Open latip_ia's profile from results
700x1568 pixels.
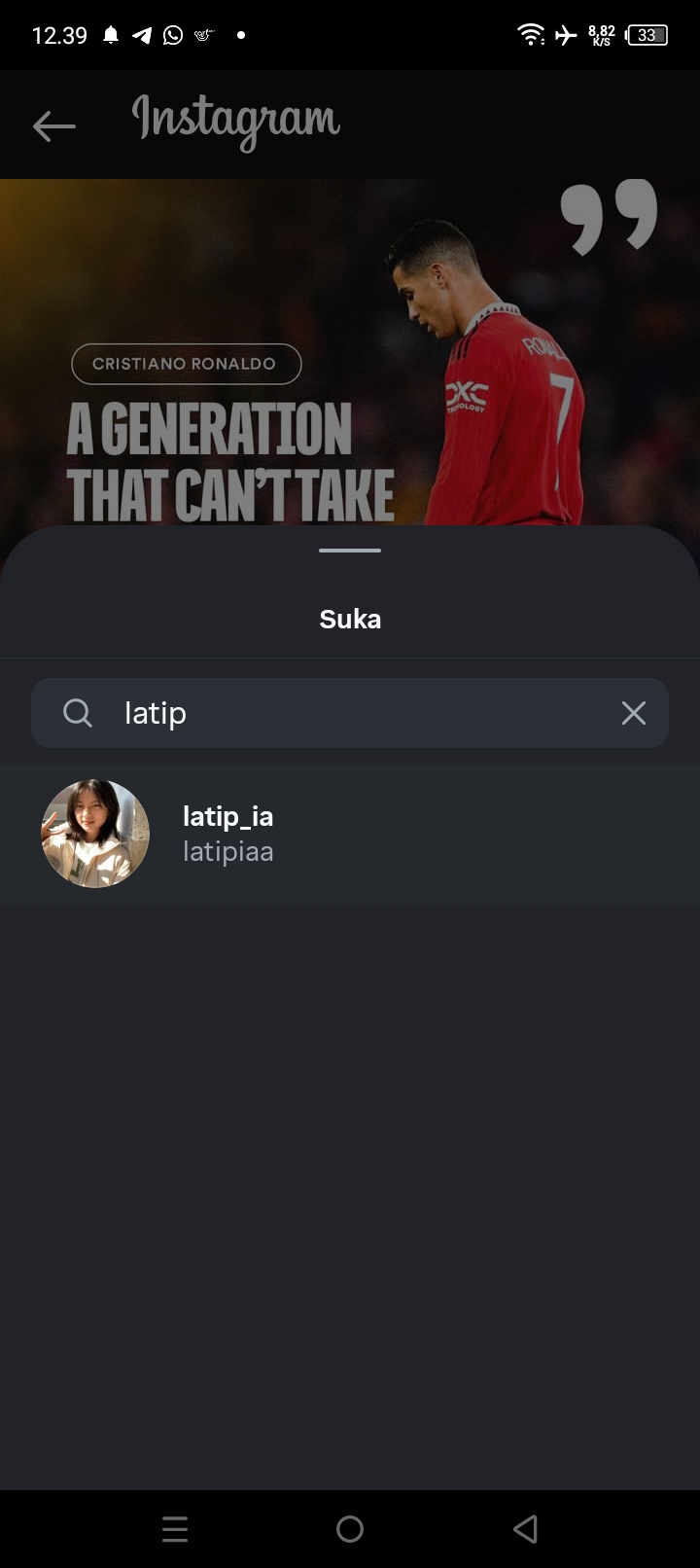point(228,833)
